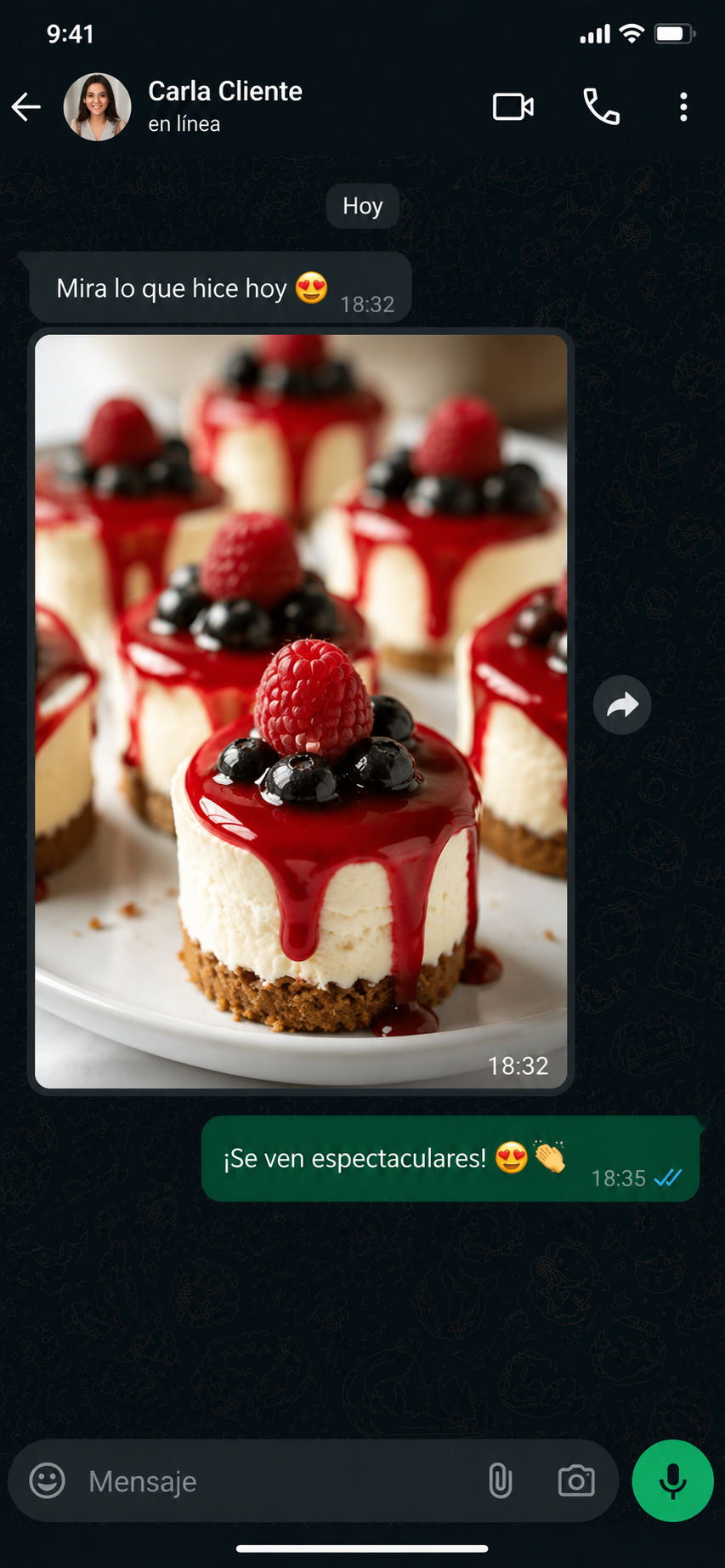The width and height of the screenshot is (725, 1568).
Task: Start a video call with Carla
Action: pos(513,107)
